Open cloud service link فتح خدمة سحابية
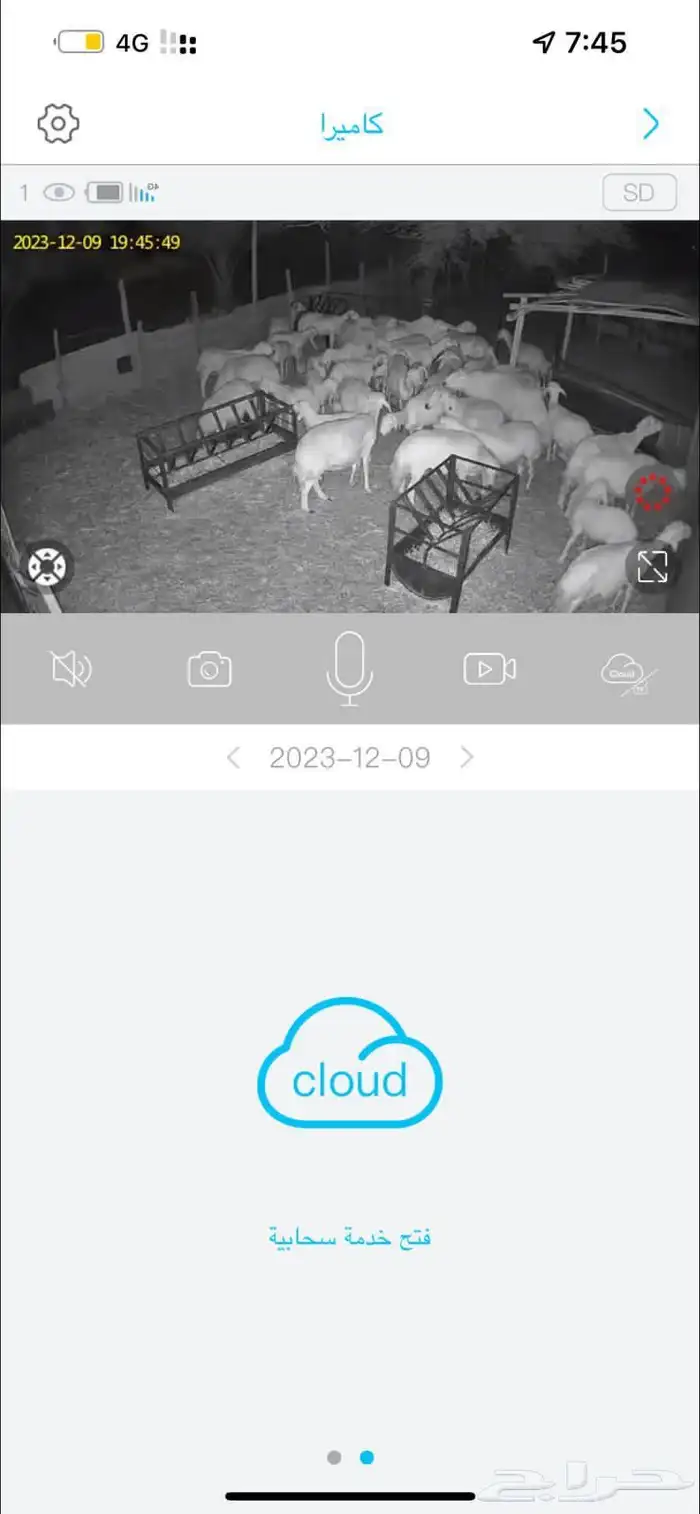Viewport: 700px width, 1514px height. click(349, 1237)
